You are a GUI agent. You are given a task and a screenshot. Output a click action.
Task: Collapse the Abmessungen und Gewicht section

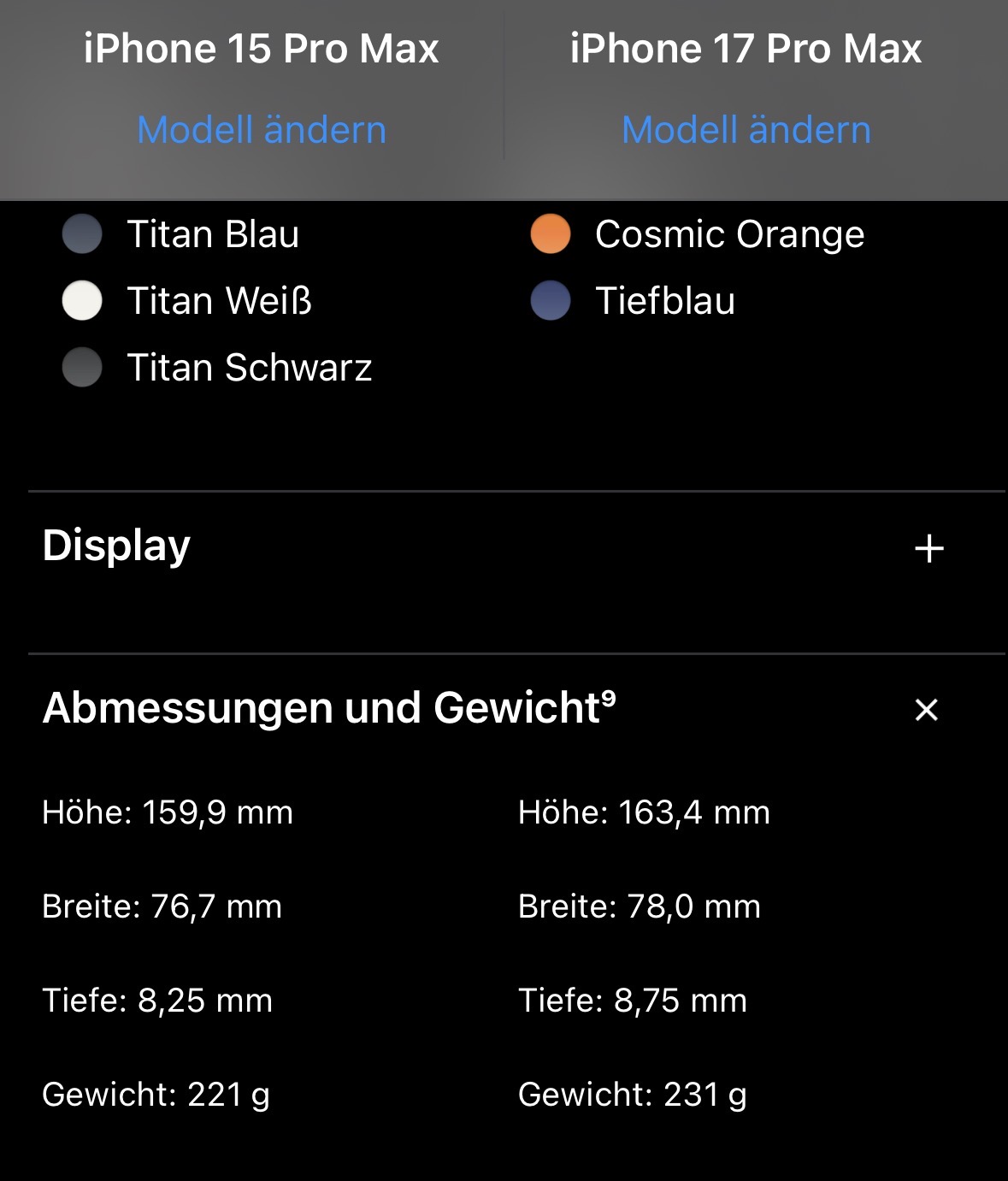coord(927,710)
